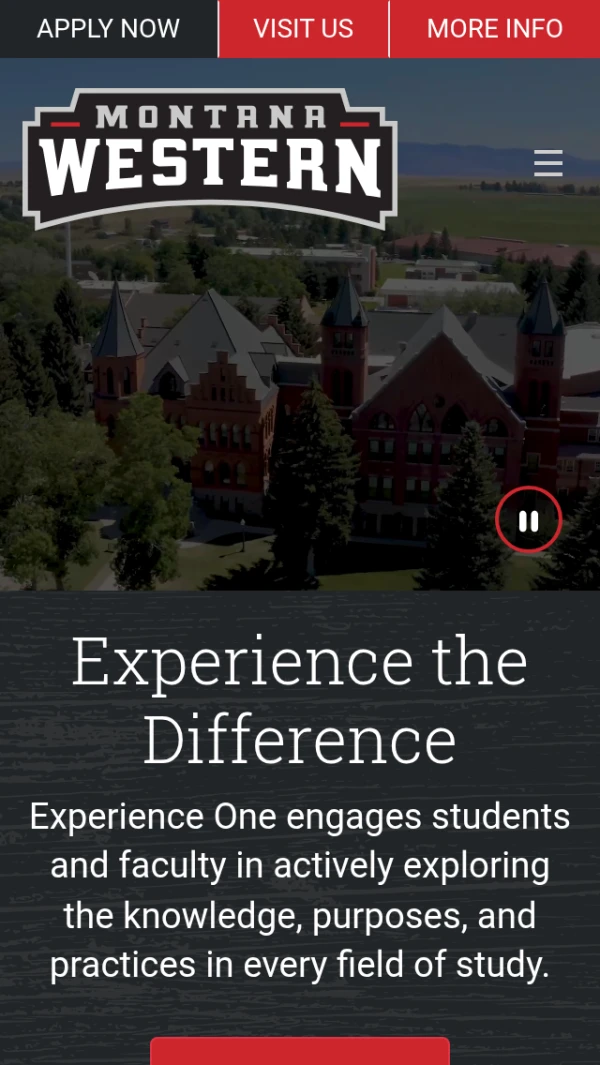Open the Visit Us page

303,28
